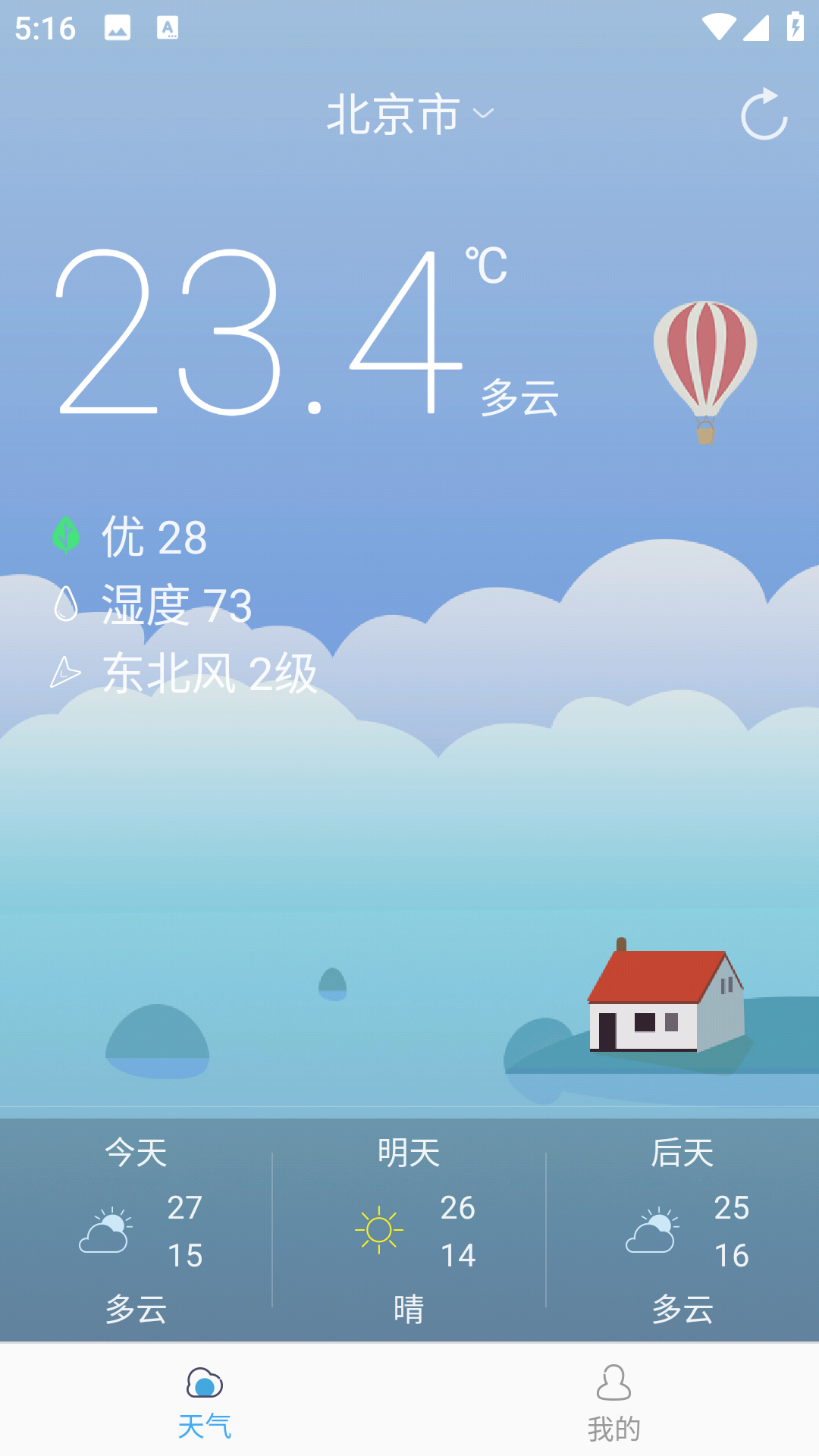
Task: Tap the green leaf air quality icon
Action: [67, 536]
